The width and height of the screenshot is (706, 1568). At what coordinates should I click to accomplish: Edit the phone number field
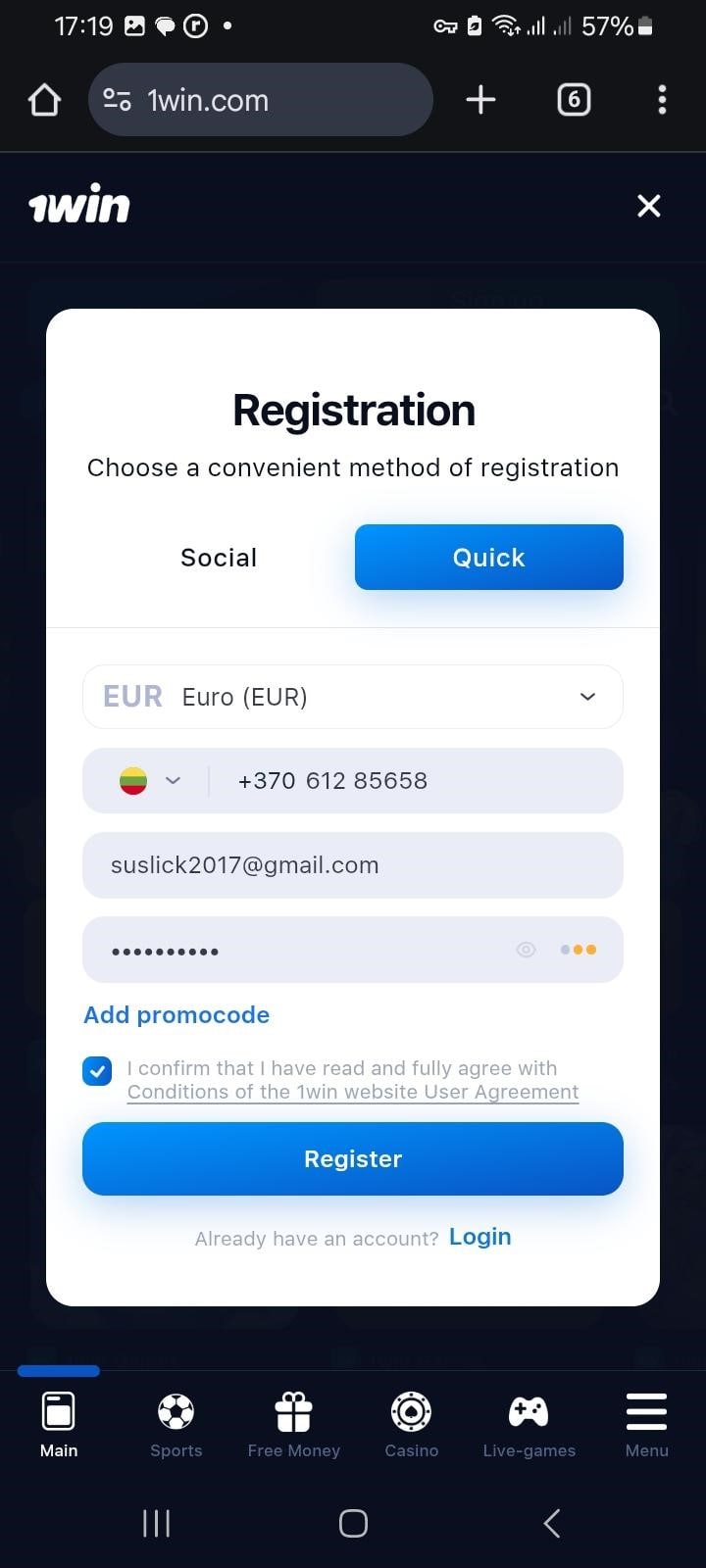pyautogui.click(x=412, y=781)
